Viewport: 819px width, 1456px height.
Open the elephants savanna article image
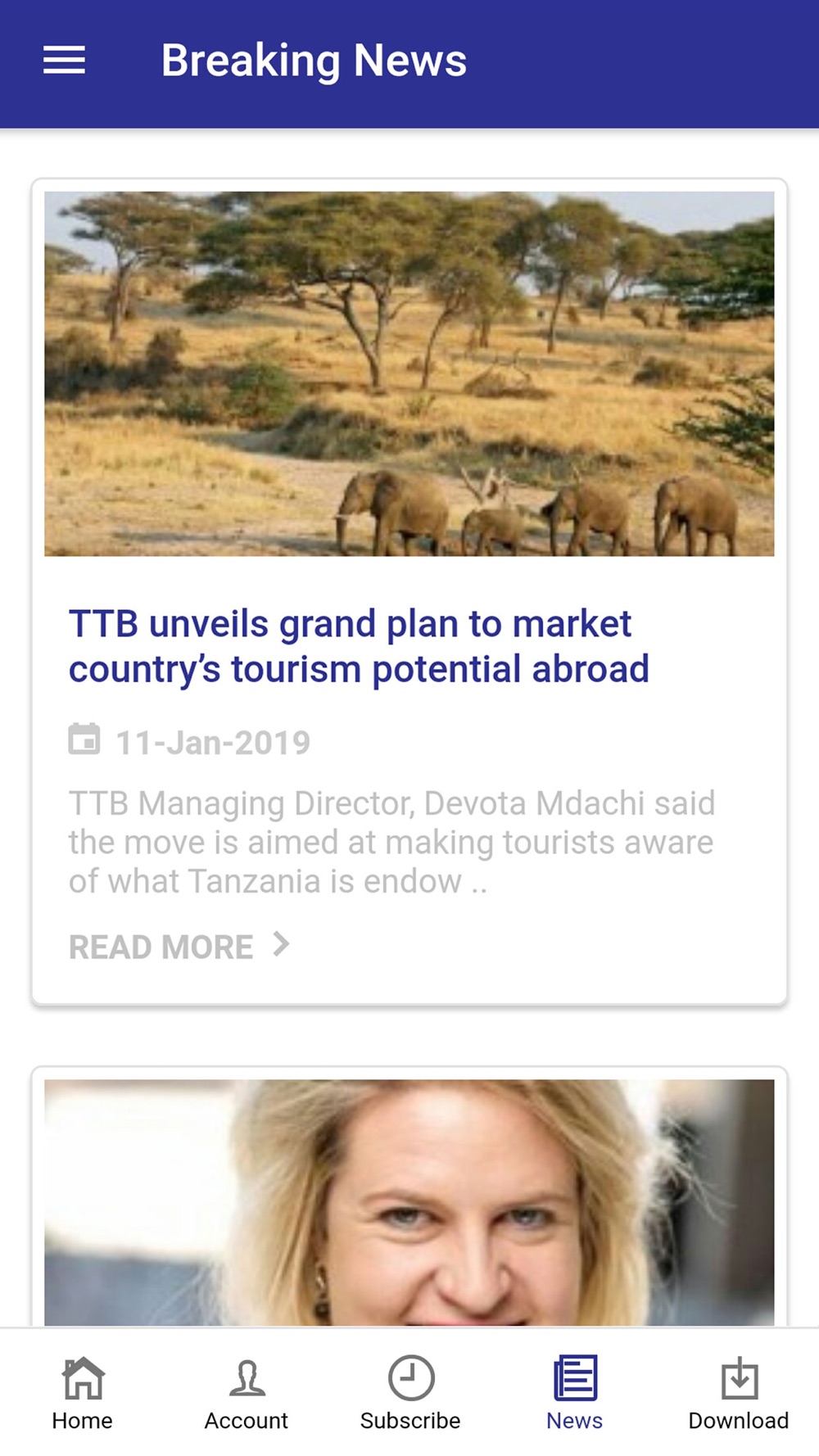[x=409, y=373]
